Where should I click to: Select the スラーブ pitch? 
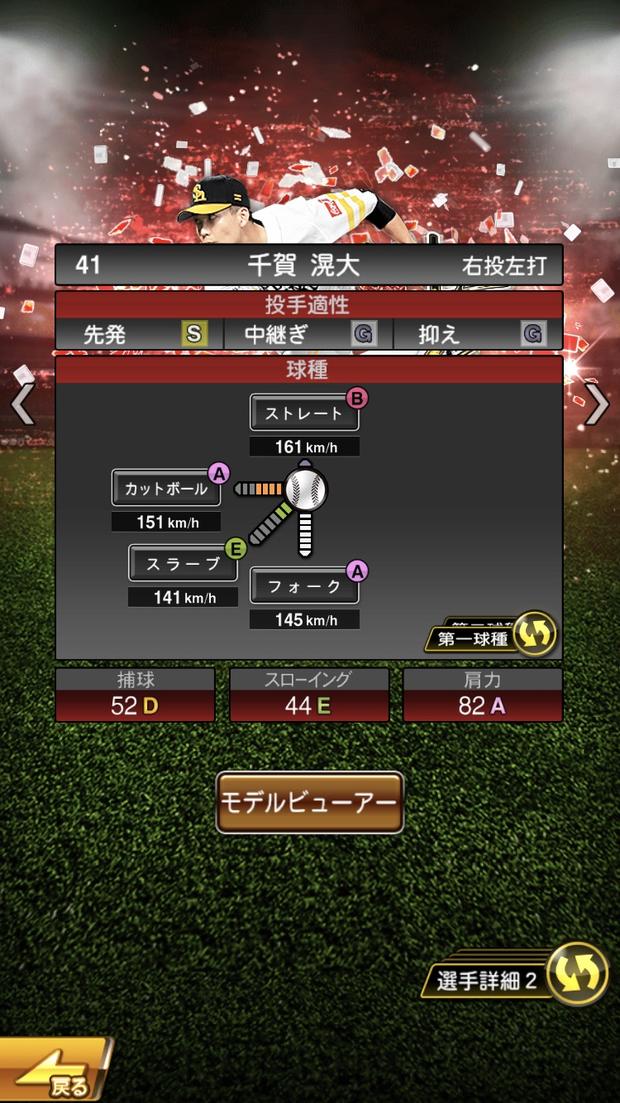(183, 563)
